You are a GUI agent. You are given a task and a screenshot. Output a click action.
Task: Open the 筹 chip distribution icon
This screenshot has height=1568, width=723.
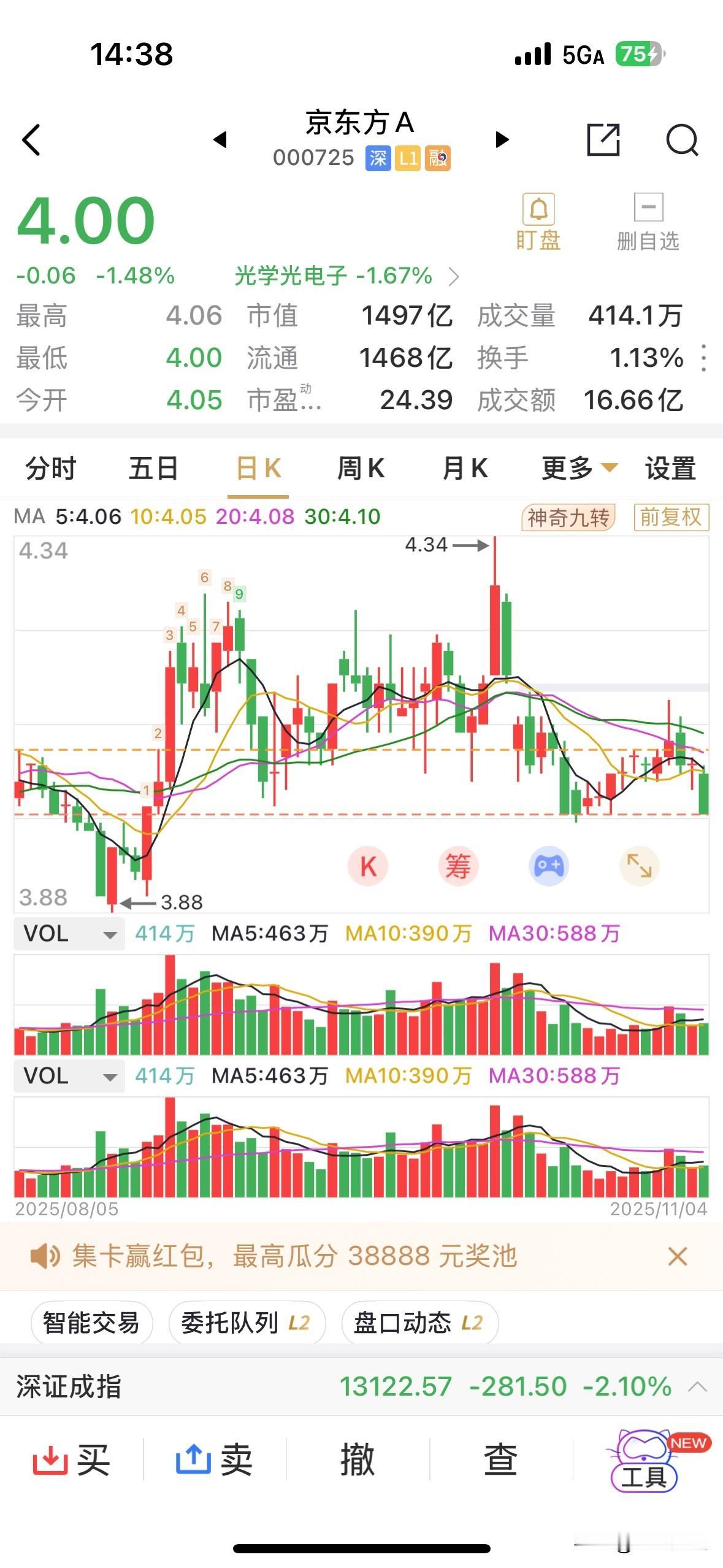point(459,866)
